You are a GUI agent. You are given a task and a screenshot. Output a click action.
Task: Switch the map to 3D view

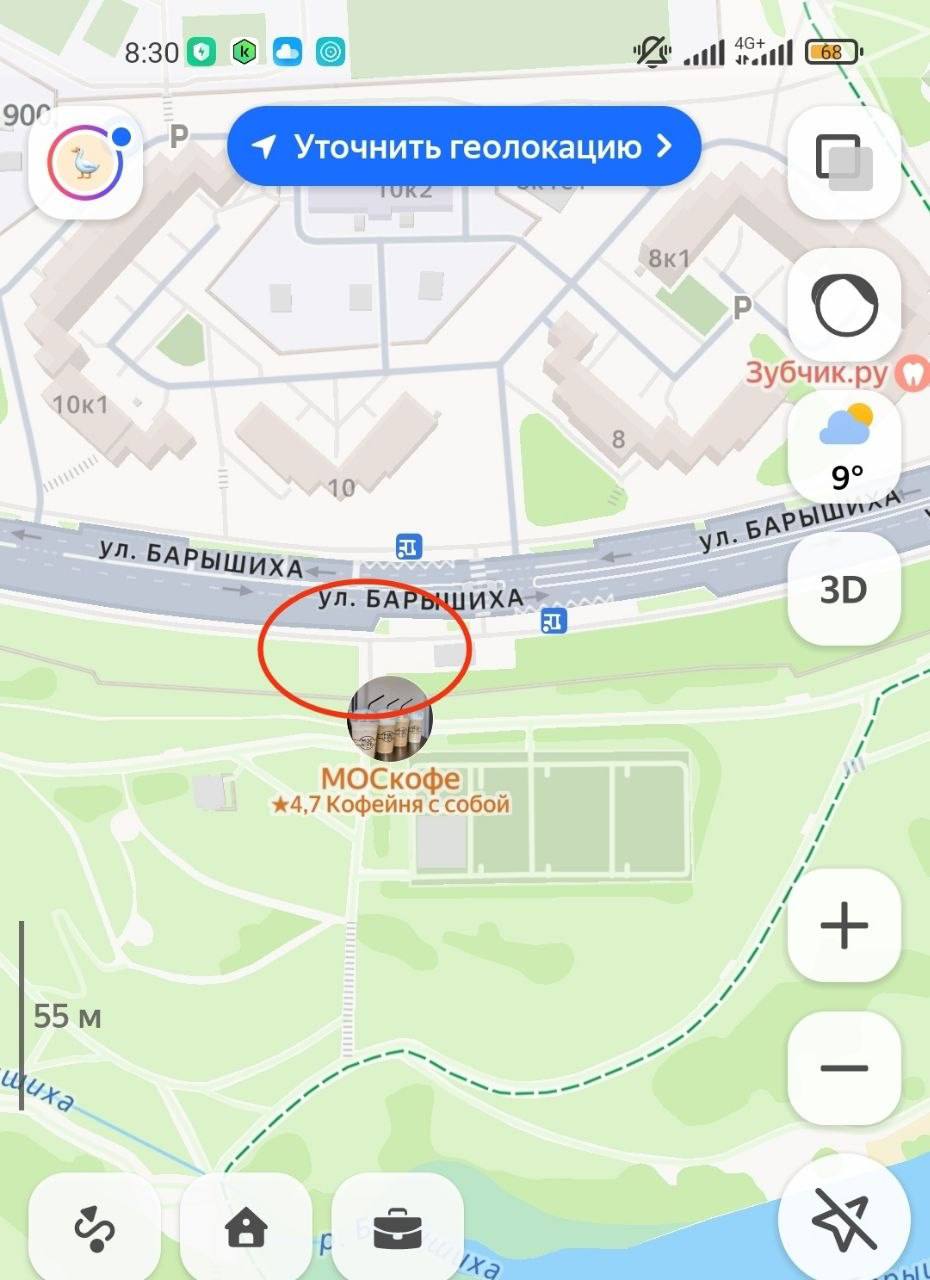click(x=844, y=590)
